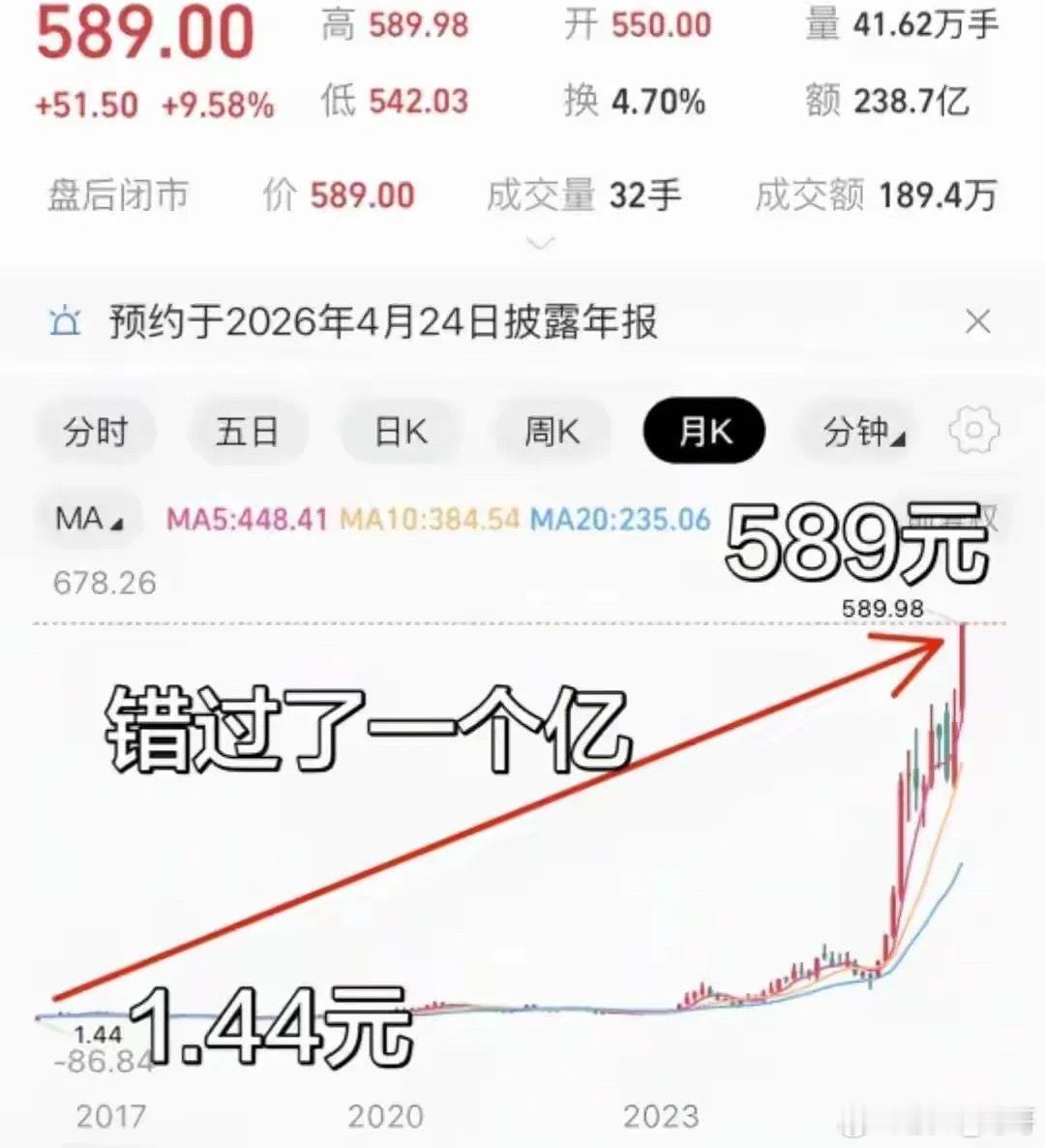Viewport: 1045px width, 1148px height.
Task: Click the 589.98 peak marker on the chart
Action: tap(881, 607)
